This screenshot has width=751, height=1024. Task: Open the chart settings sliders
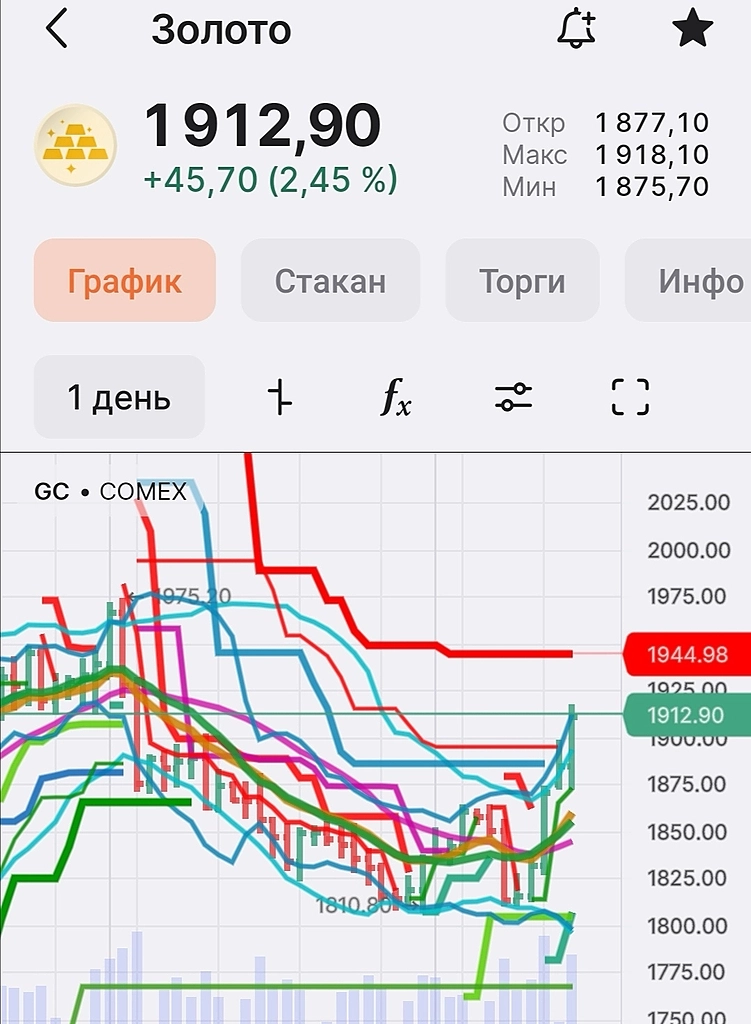pos(513,398)
